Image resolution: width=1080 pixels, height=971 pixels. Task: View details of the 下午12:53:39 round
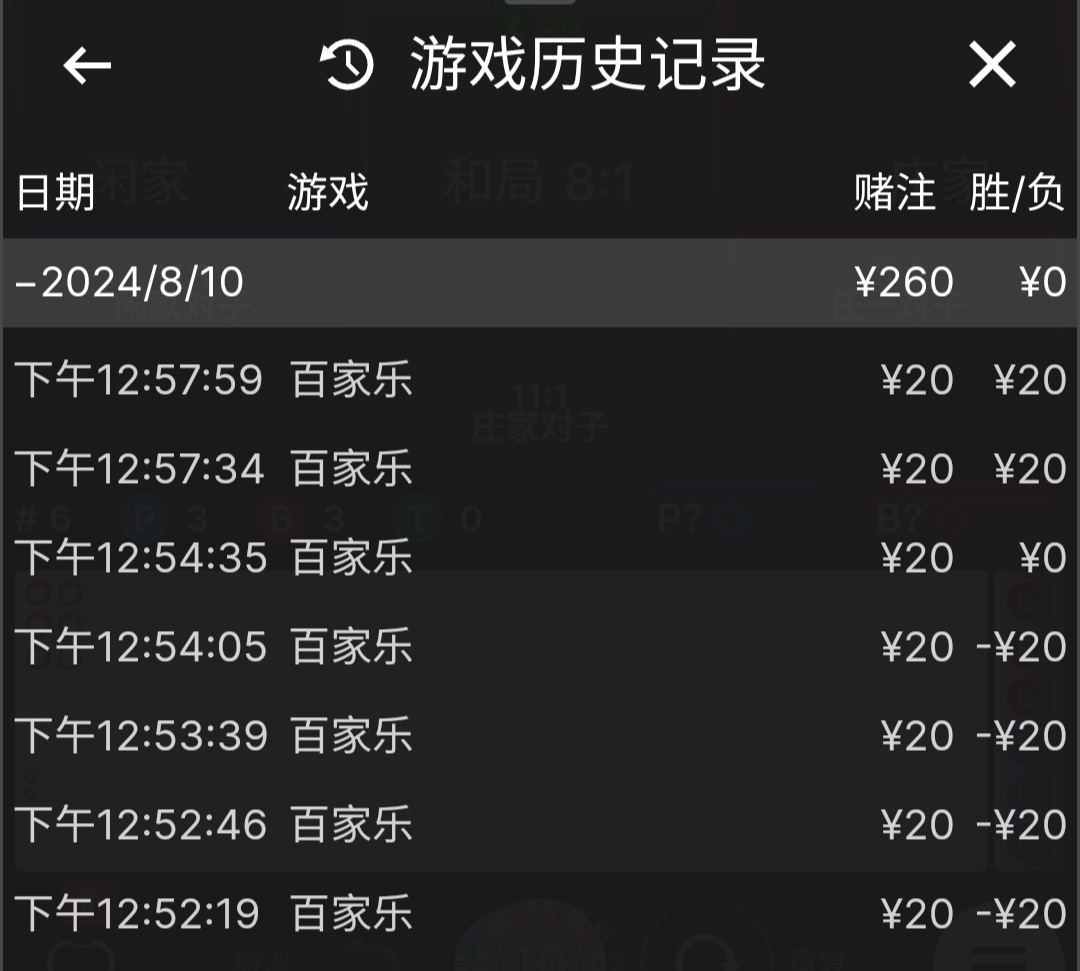pos(540,737)
